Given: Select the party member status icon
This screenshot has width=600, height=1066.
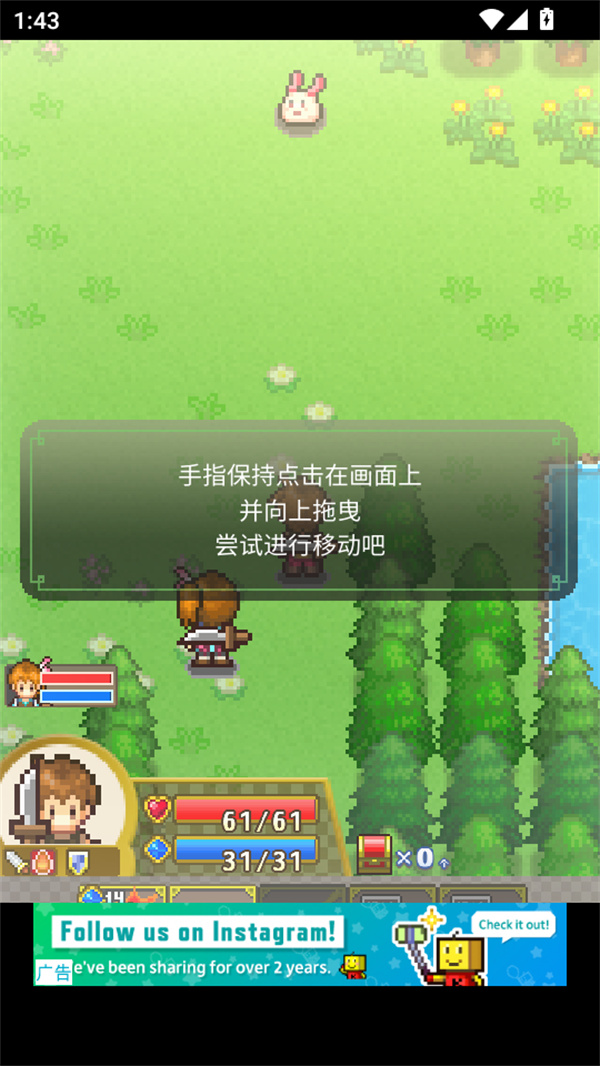Looking at the screenshot, I should (x=60, y=685).
